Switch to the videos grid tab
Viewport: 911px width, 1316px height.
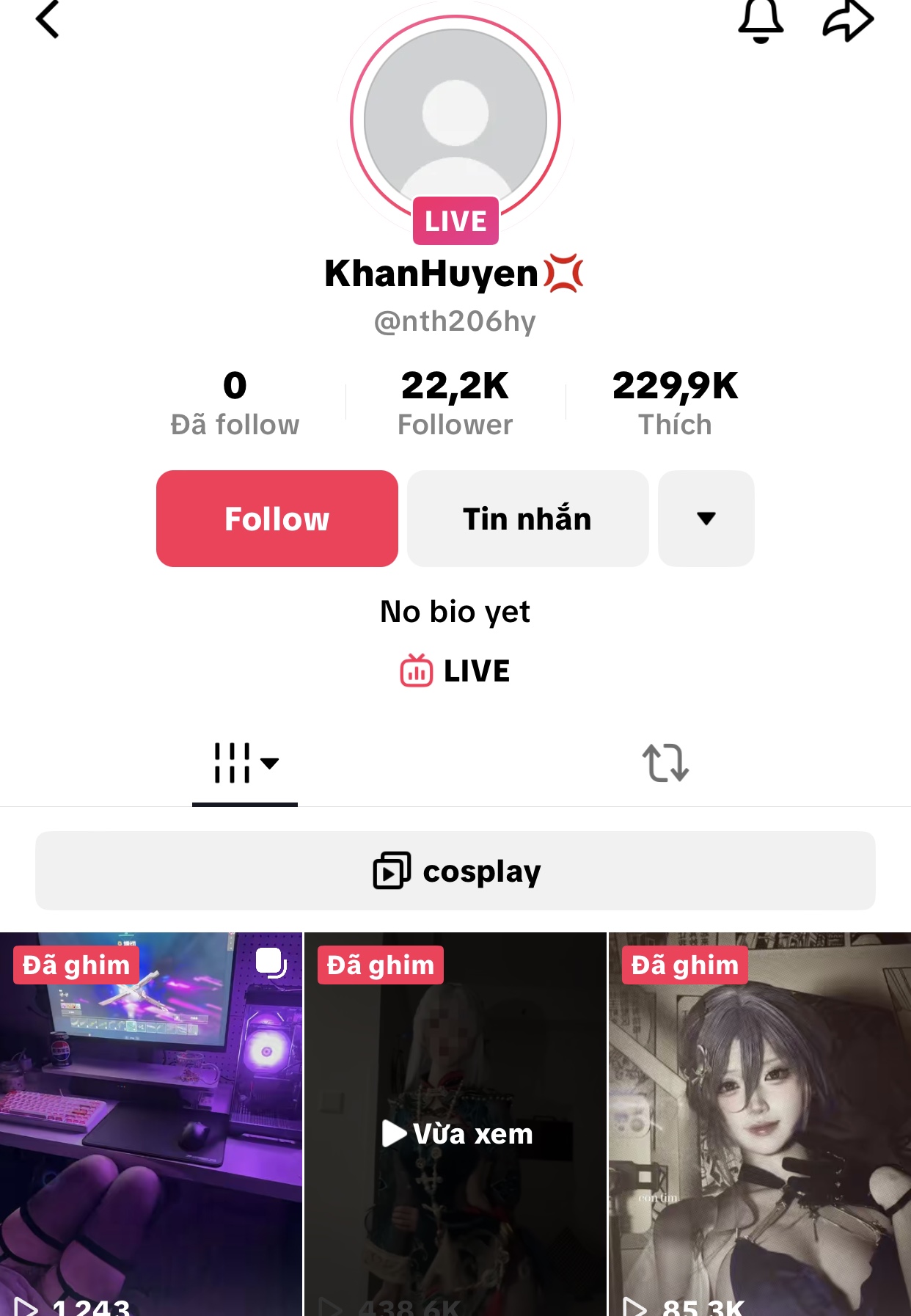(245, 764)
